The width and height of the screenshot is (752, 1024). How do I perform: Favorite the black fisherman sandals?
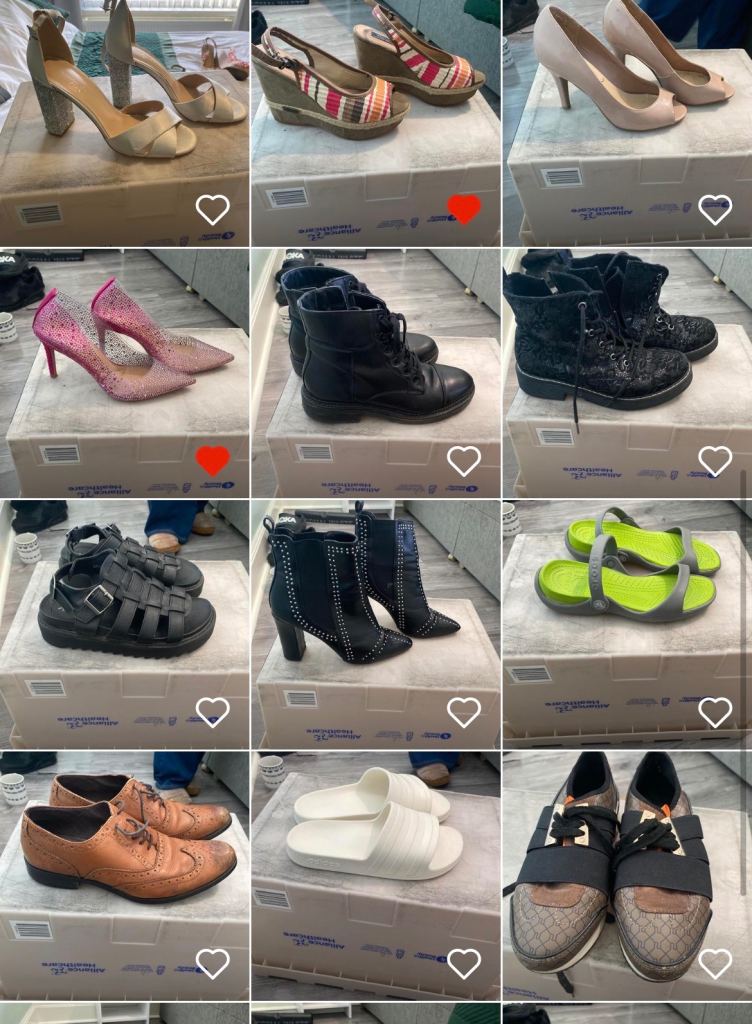coord(210,711)
